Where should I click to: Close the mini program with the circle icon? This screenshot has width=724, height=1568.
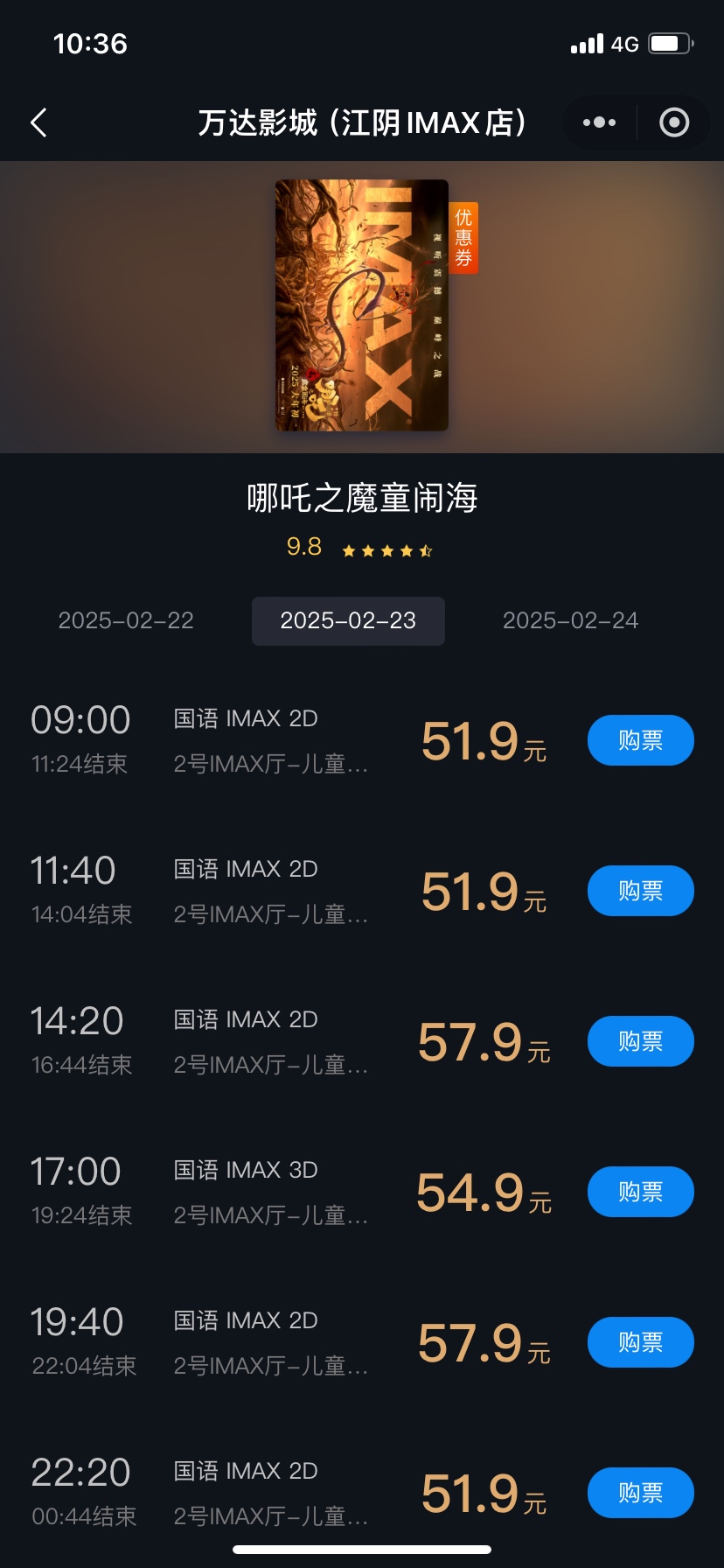[673, 122]
